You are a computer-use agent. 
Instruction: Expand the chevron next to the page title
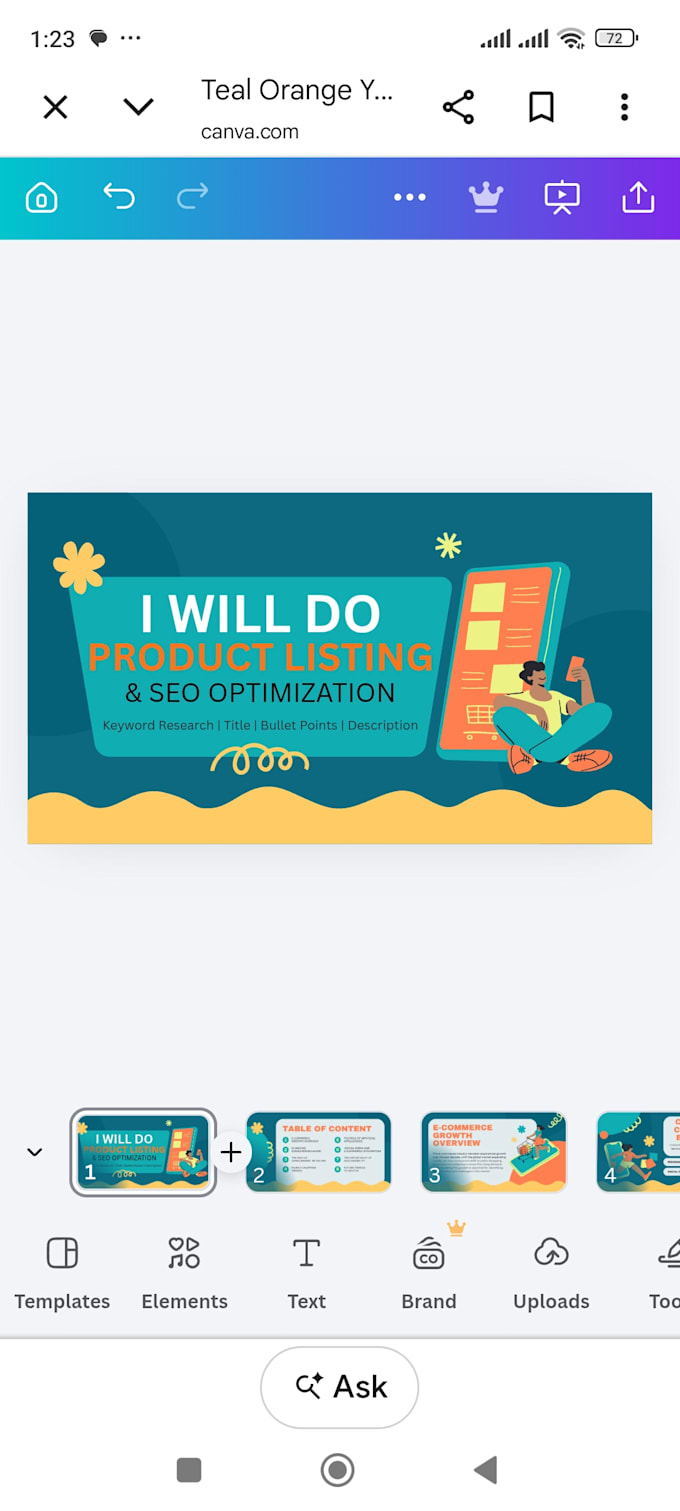(138, 107)
